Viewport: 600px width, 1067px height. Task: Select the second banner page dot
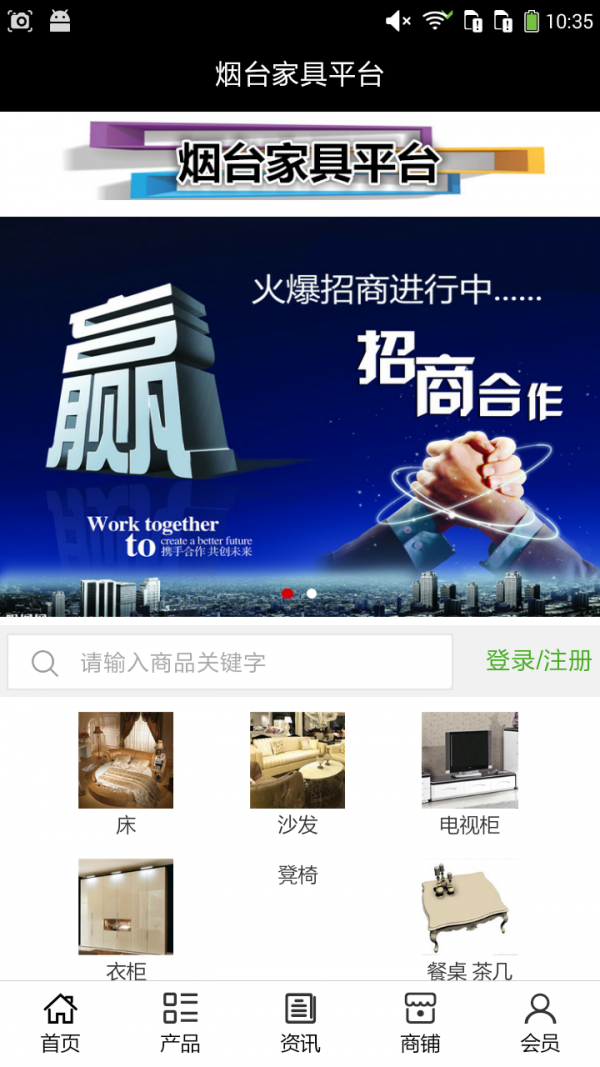click(x=312, y=594)
